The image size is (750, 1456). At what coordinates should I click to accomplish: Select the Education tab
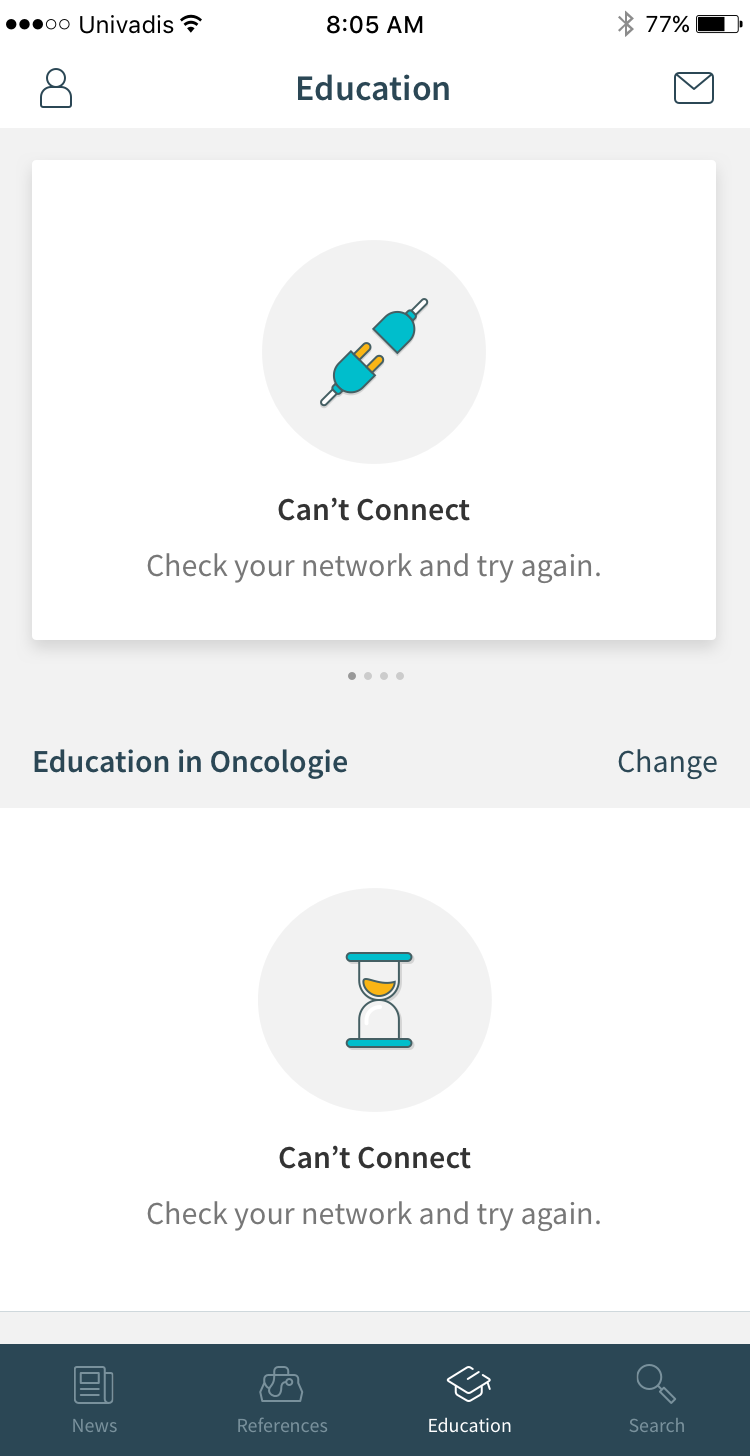[469, 1398]
